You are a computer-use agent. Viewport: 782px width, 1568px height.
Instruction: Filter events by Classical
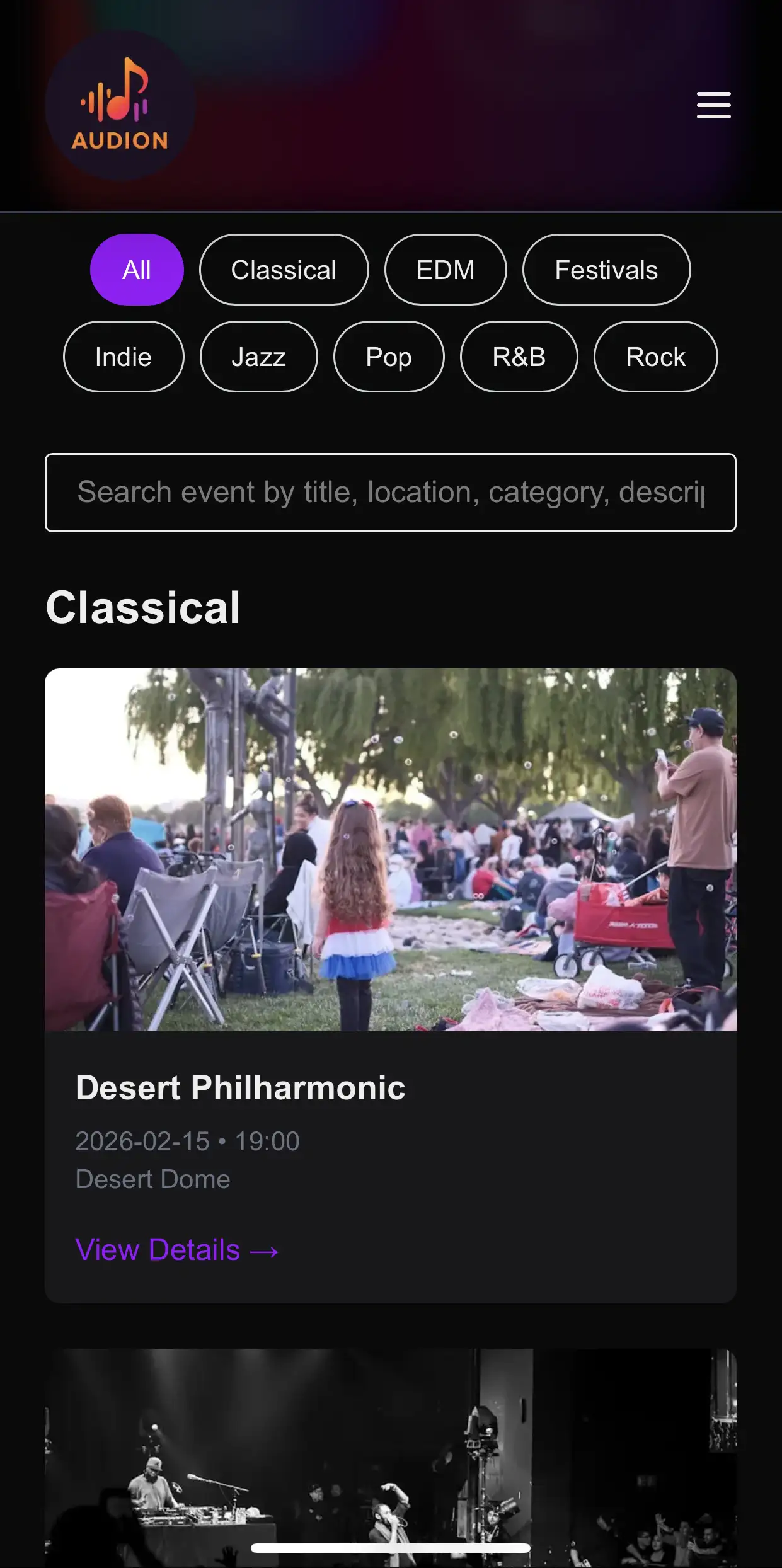click(284, 270)
